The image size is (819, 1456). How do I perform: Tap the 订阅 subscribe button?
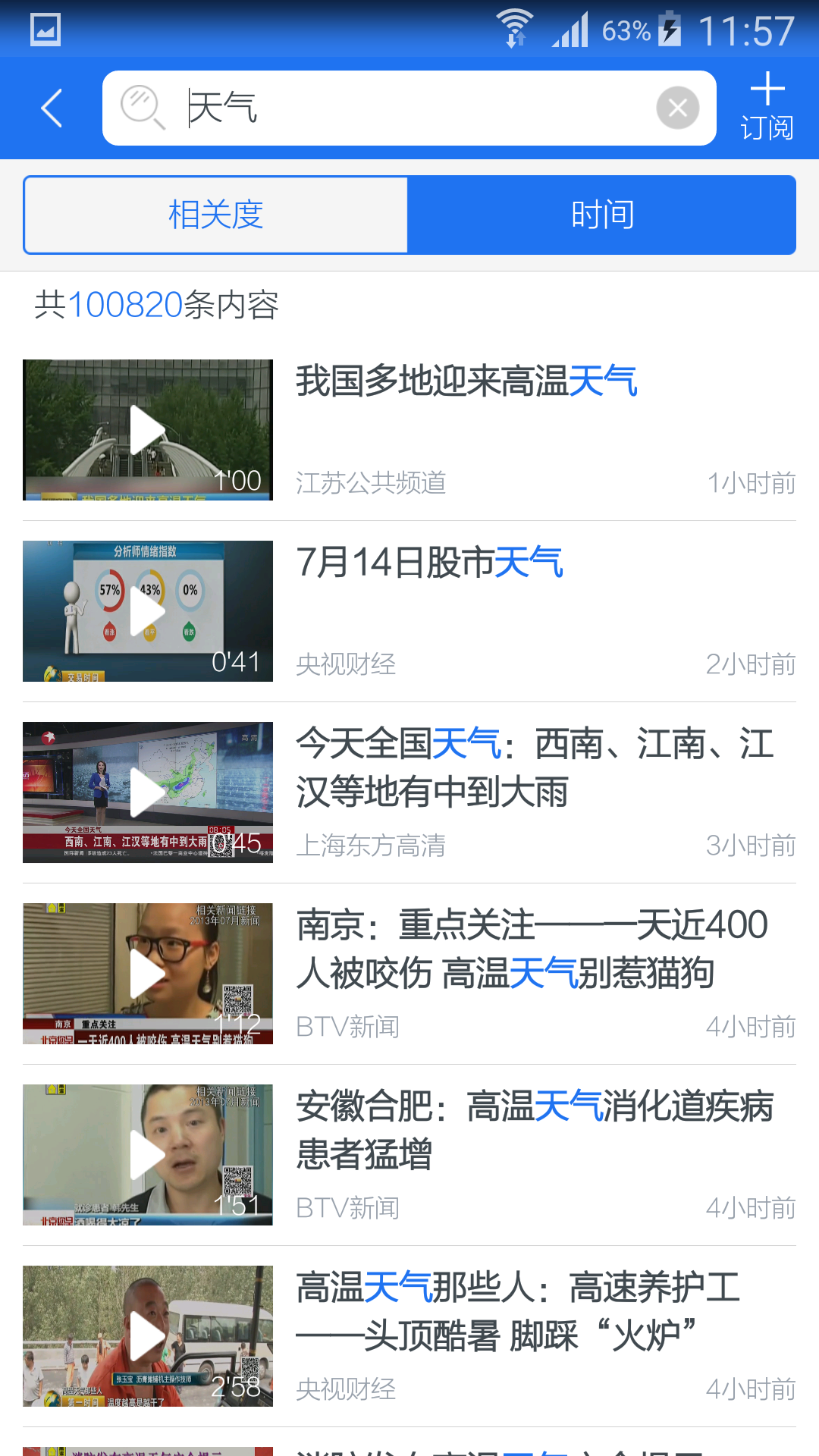pyautogui.click(x=767, y=108)
